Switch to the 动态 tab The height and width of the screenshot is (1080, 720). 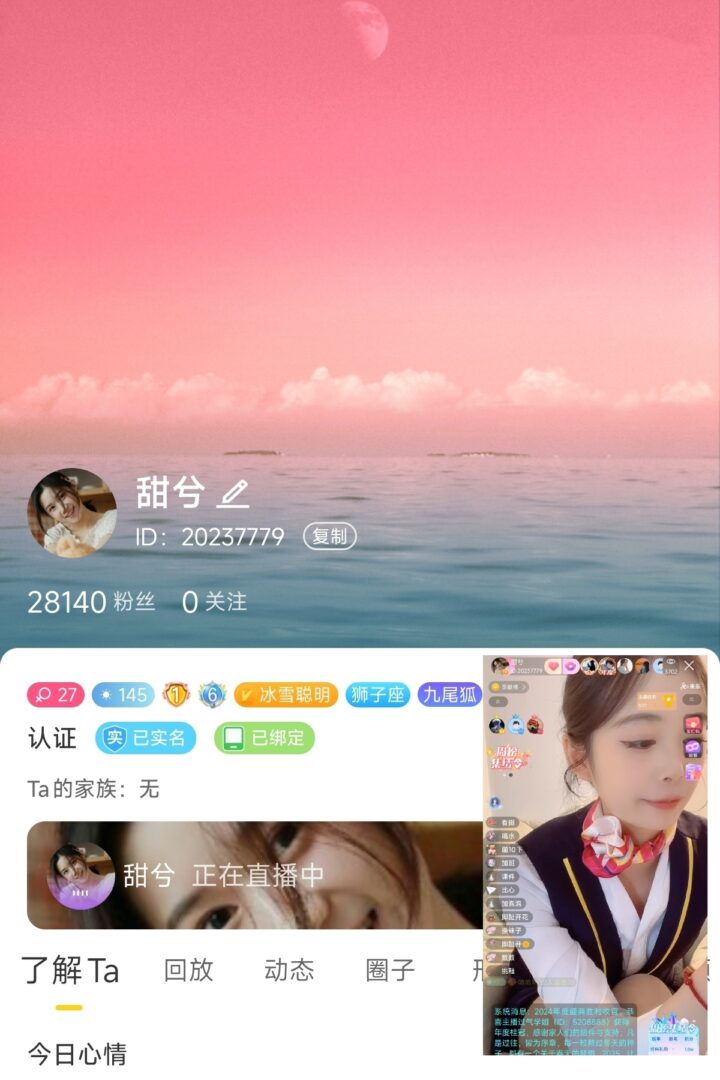click(289, 970)
